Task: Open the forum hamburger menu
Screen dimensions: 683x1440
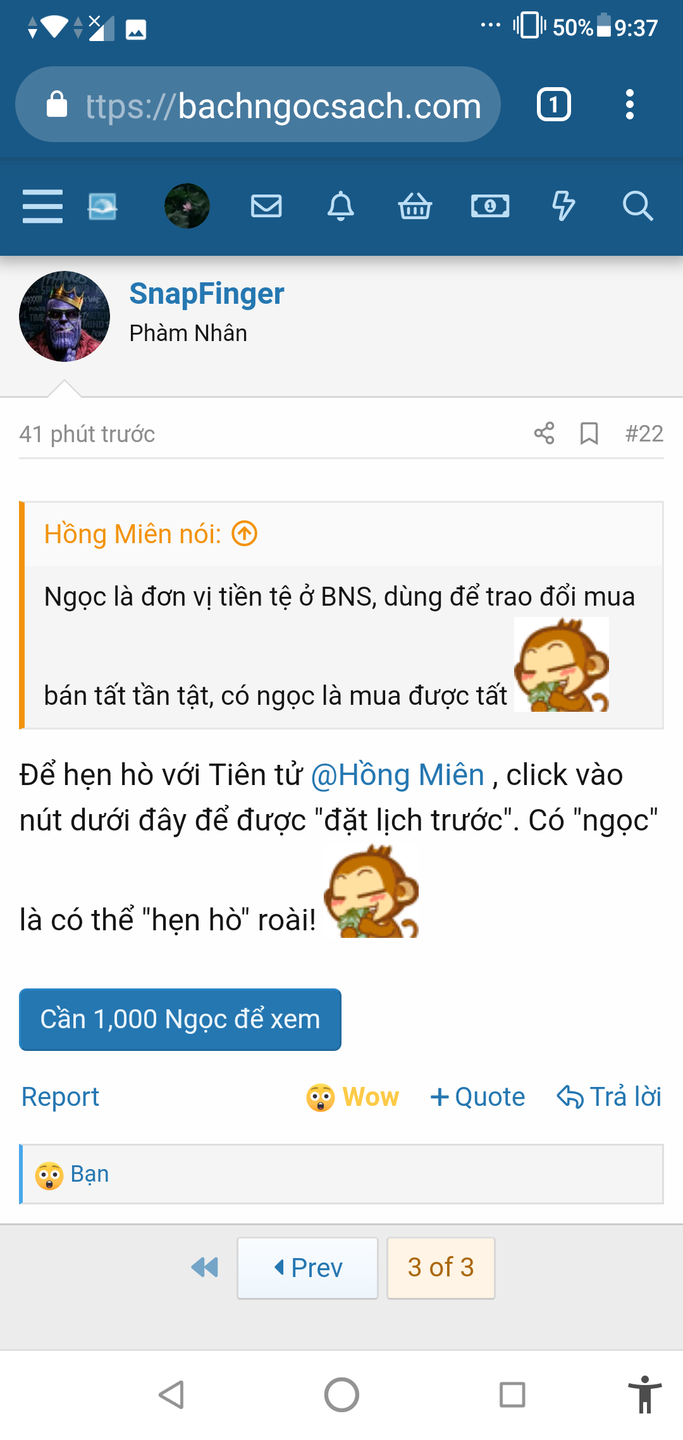Action: pos(42,207)
